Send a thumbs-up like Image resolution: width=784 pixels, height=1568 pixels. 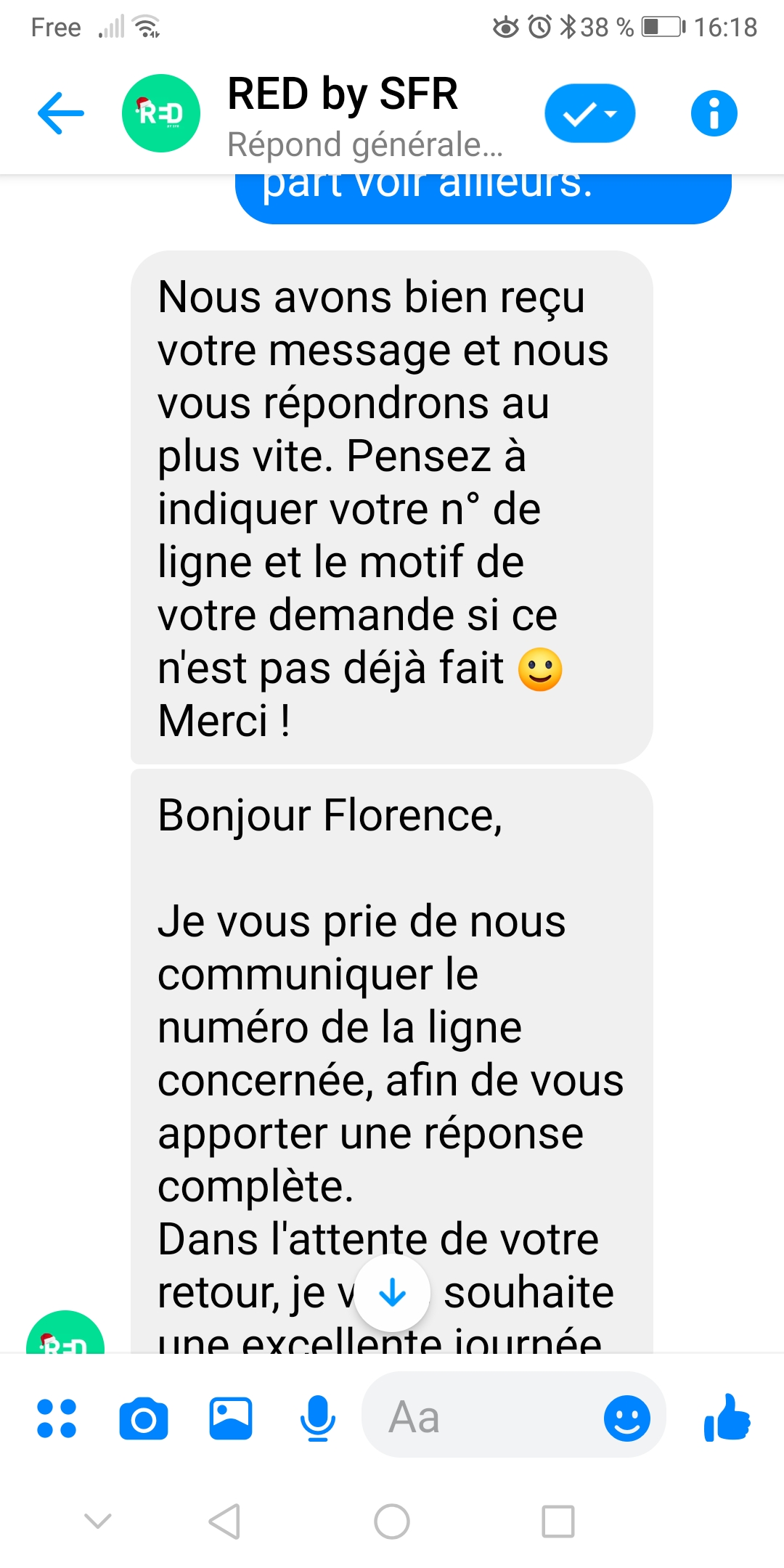tap(727, 1416)
